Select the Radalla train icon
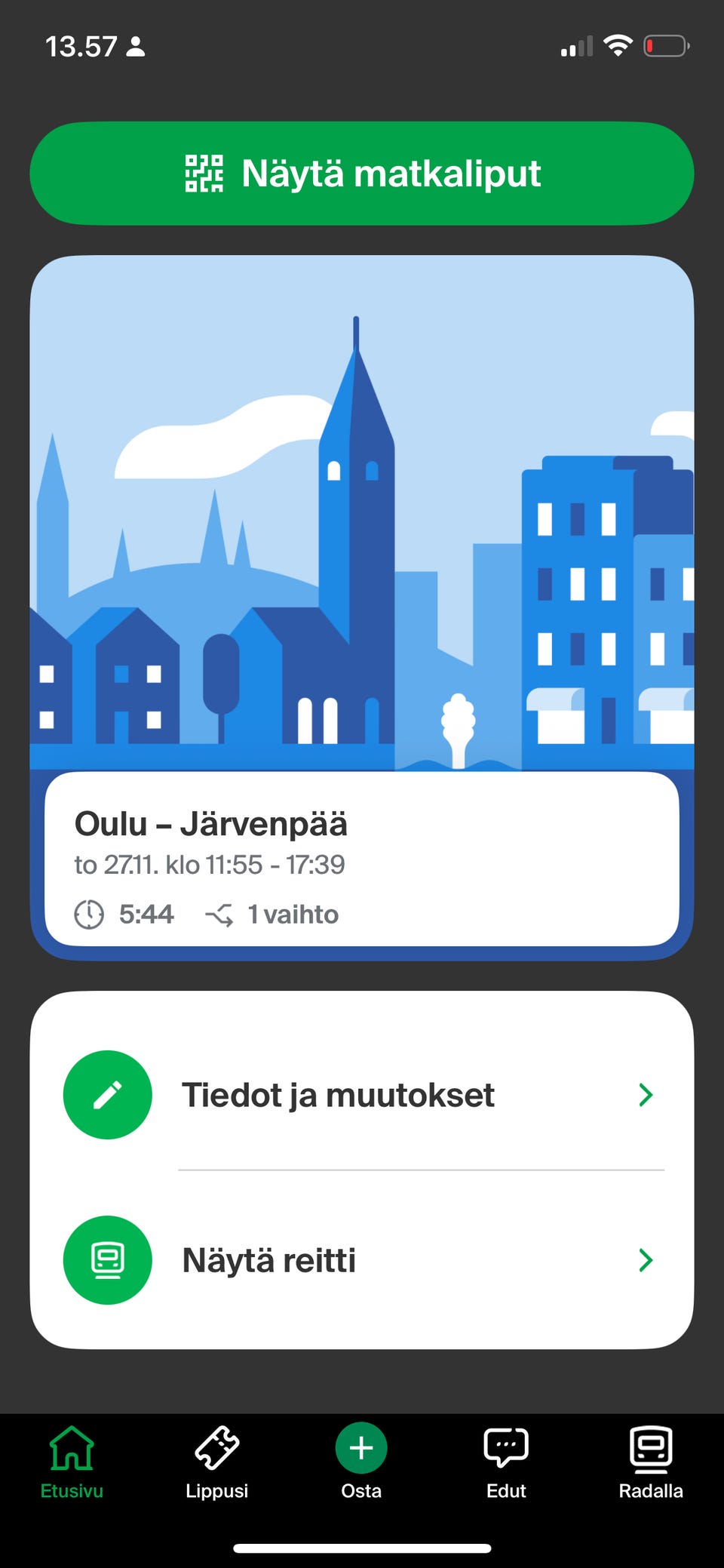 click(650, 1448)
